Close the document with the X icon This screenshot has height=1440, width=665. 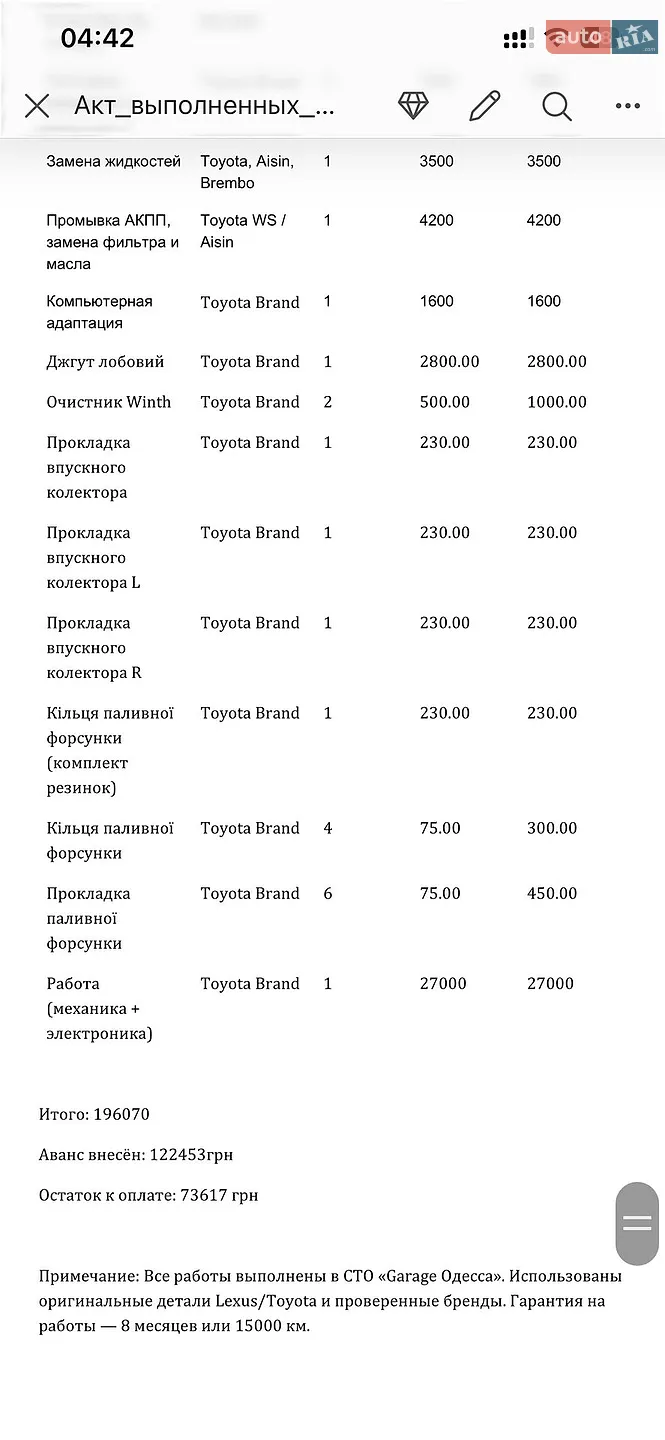click(37, 106)
